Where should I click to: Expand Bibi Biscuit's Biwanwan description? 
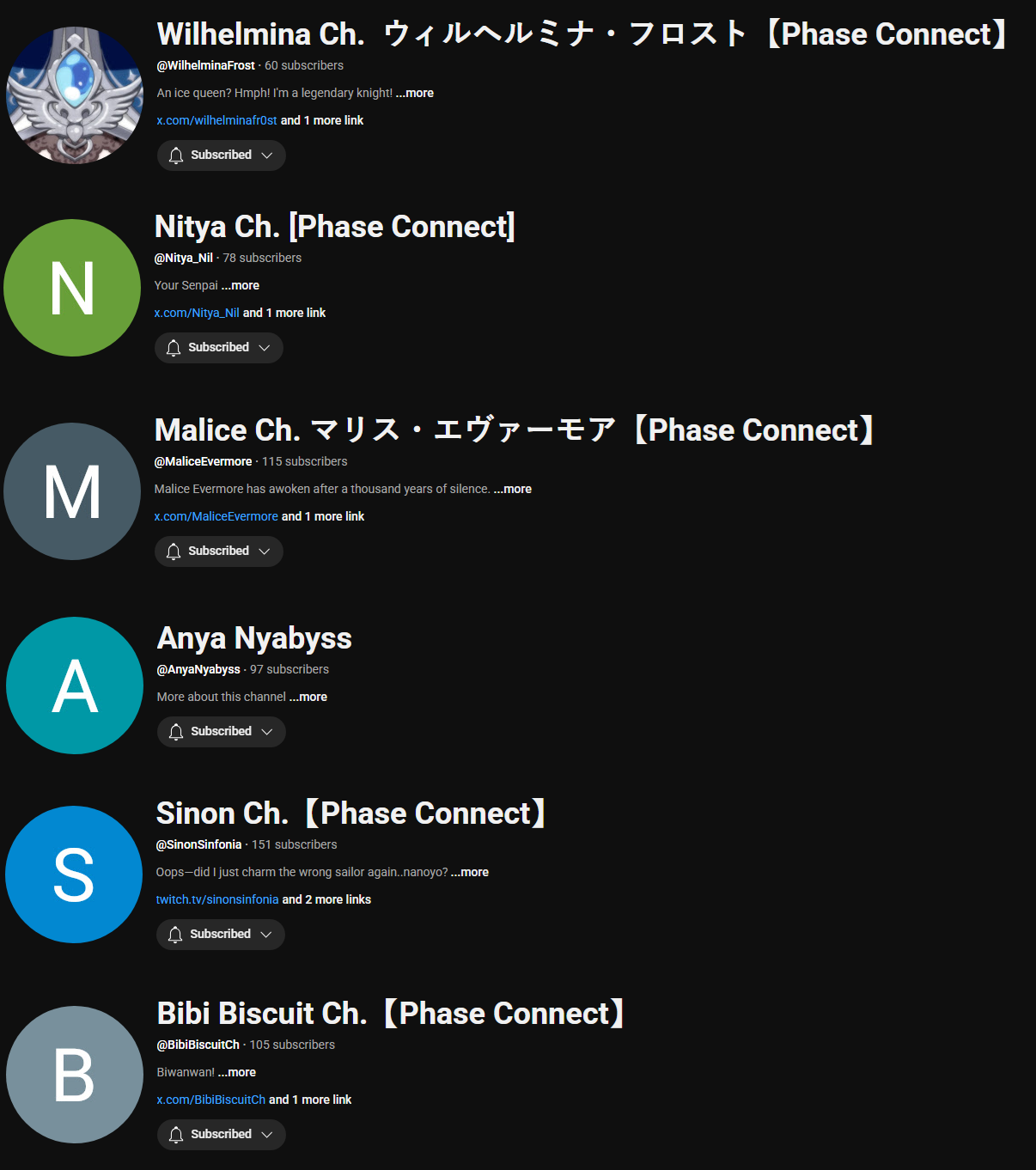point(237,1072)
